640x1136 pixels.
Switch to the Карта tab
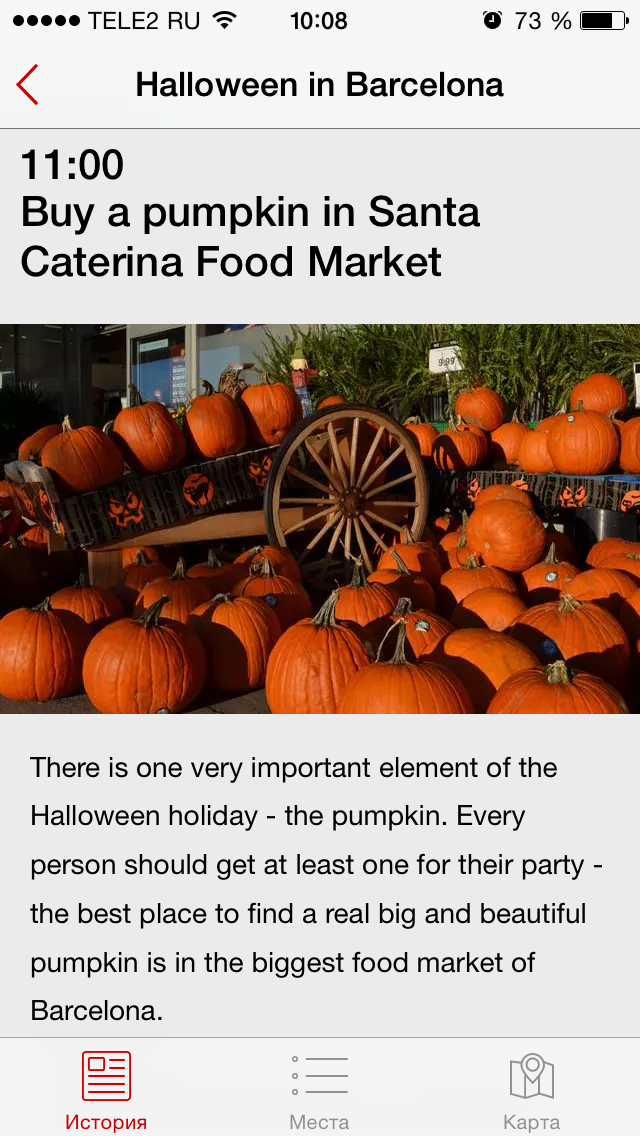coord(531,1088)
